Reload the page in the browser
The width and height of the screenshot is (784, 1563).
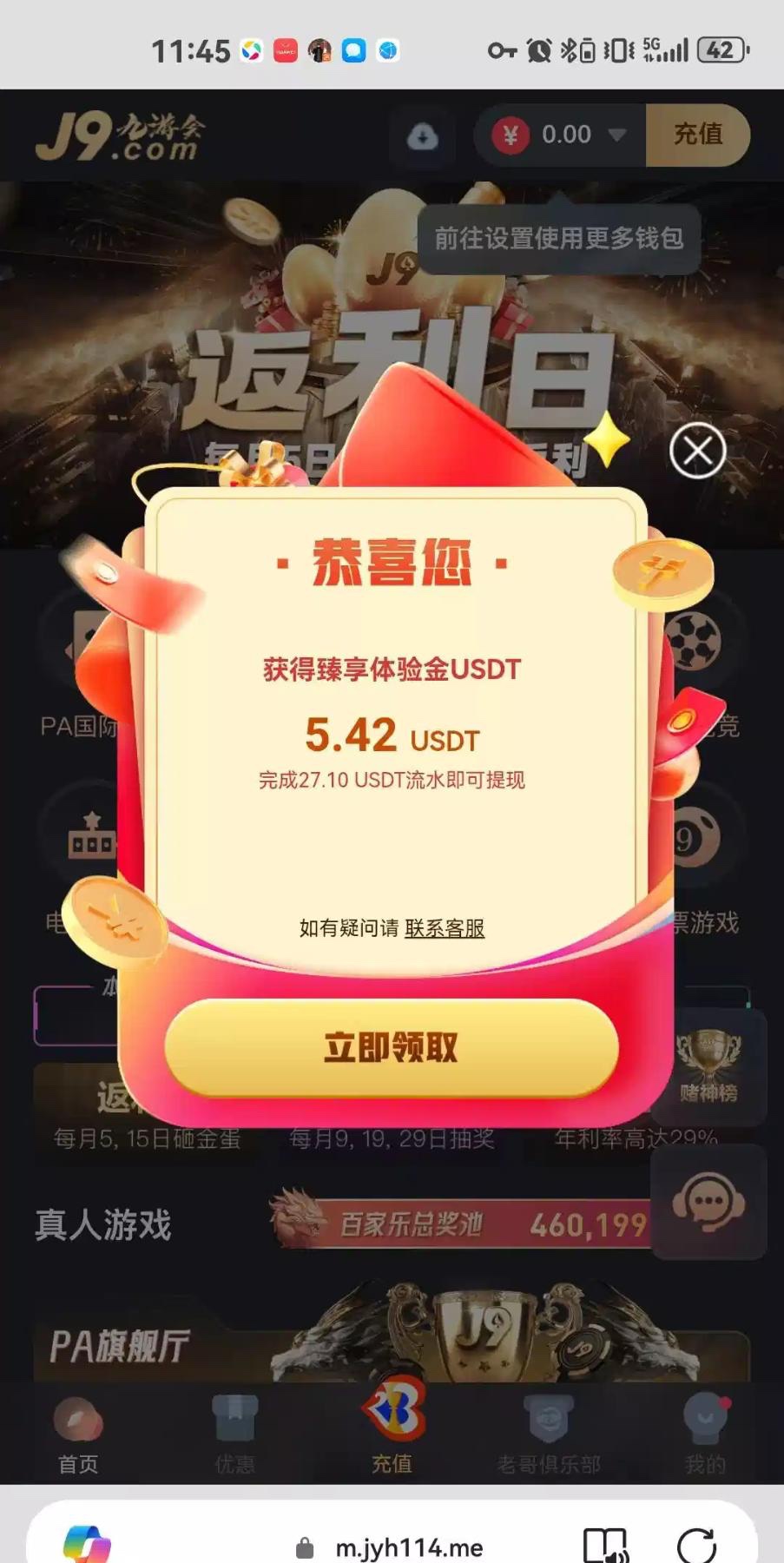tap(696, 1546)
